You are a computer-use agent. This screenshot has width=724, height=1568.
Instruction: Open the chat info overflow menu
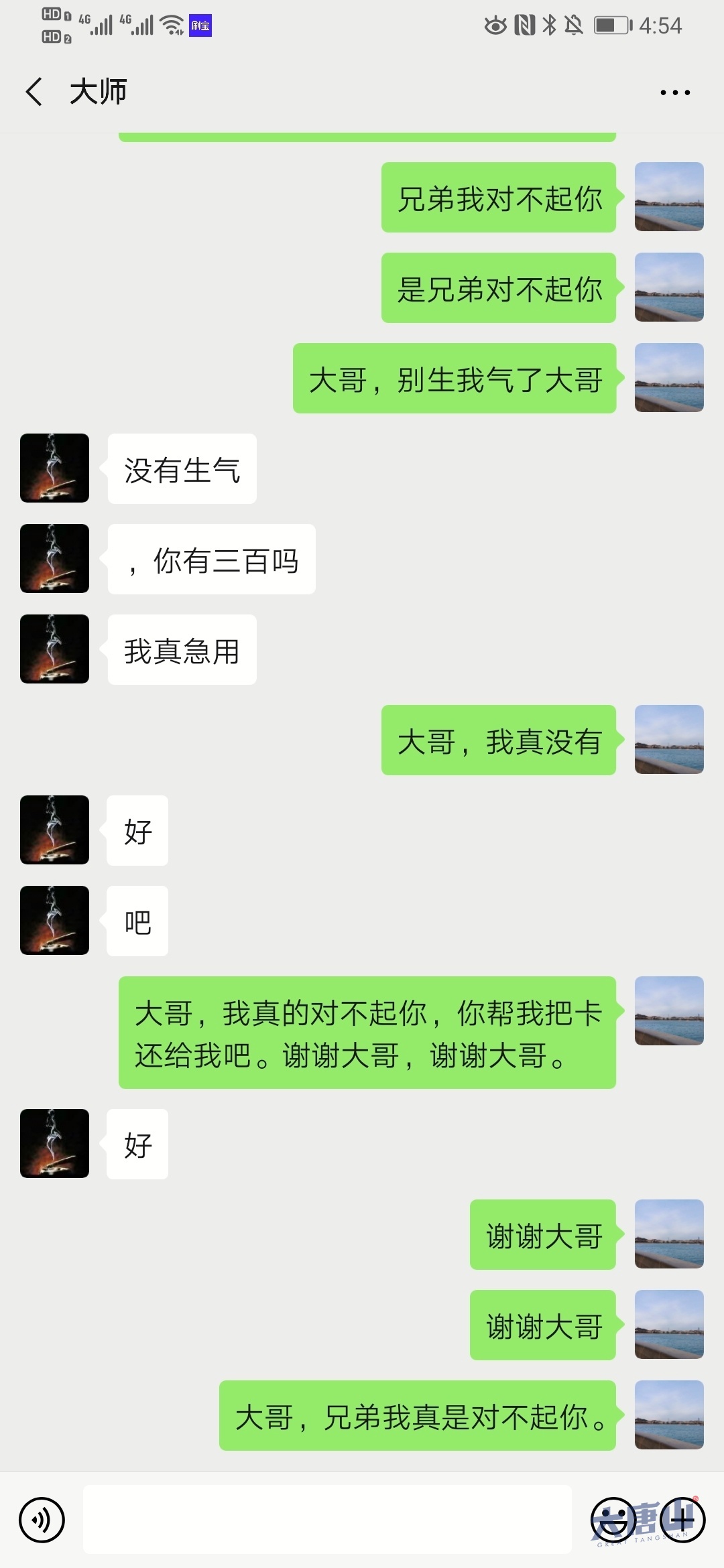674,92
